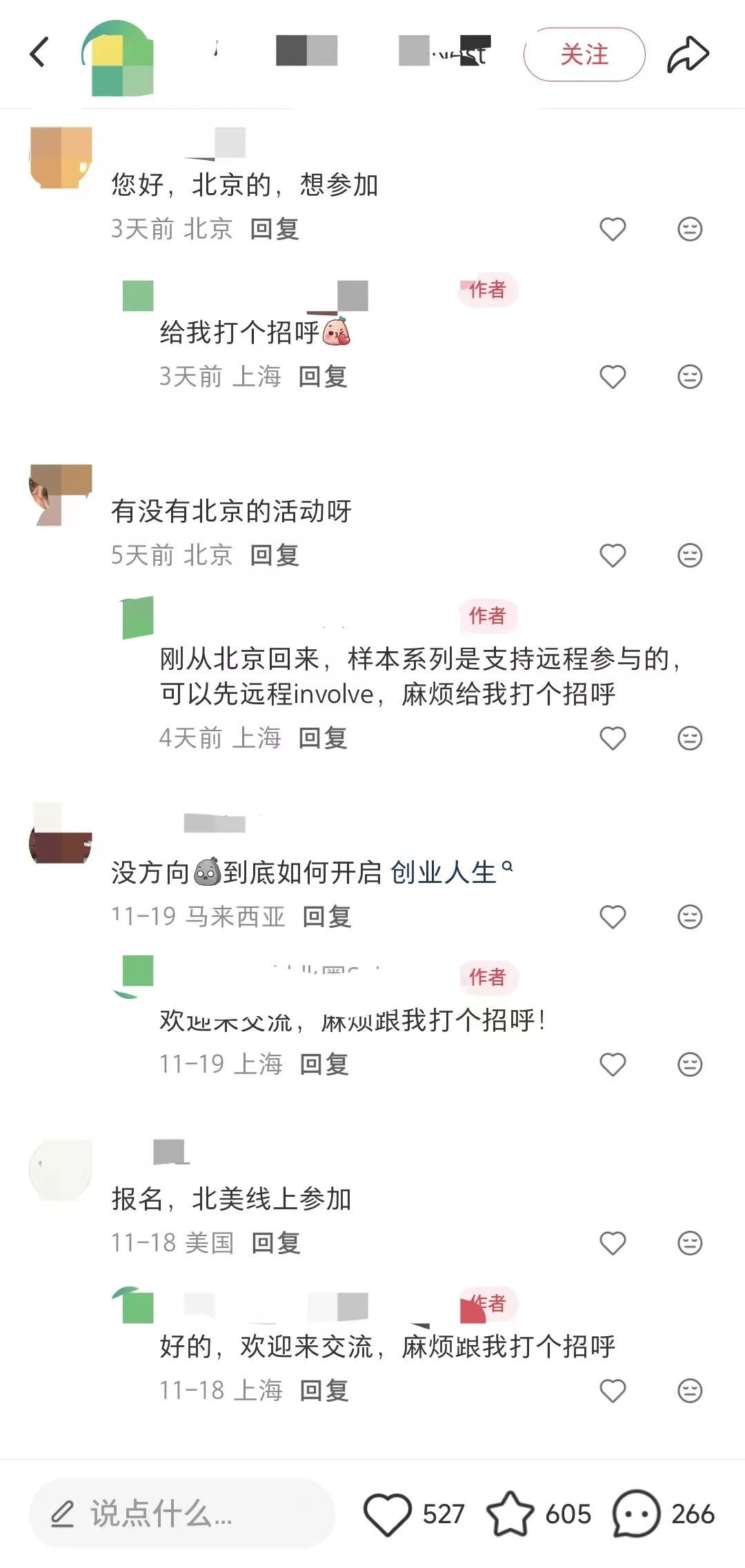Dislike the reply 好的，欢迎来交流
Screen dimensions: 745x1568
click(690, 1391)
